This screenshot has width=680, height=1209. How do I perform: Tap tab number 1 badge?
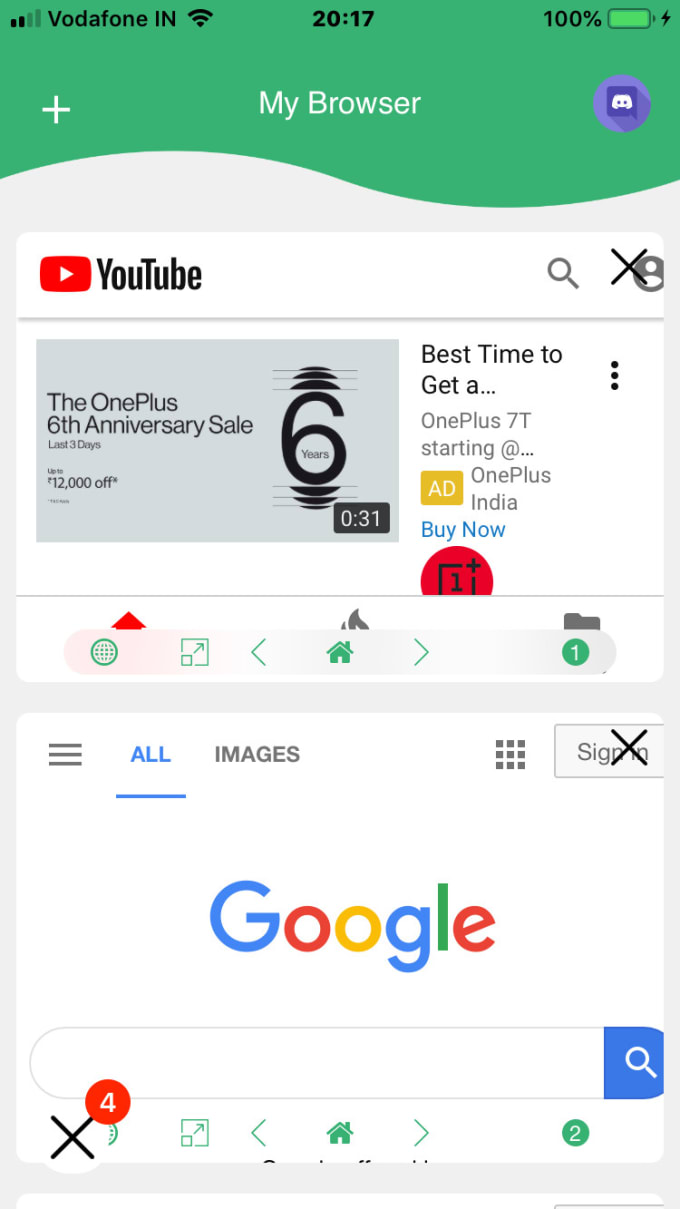575,653
